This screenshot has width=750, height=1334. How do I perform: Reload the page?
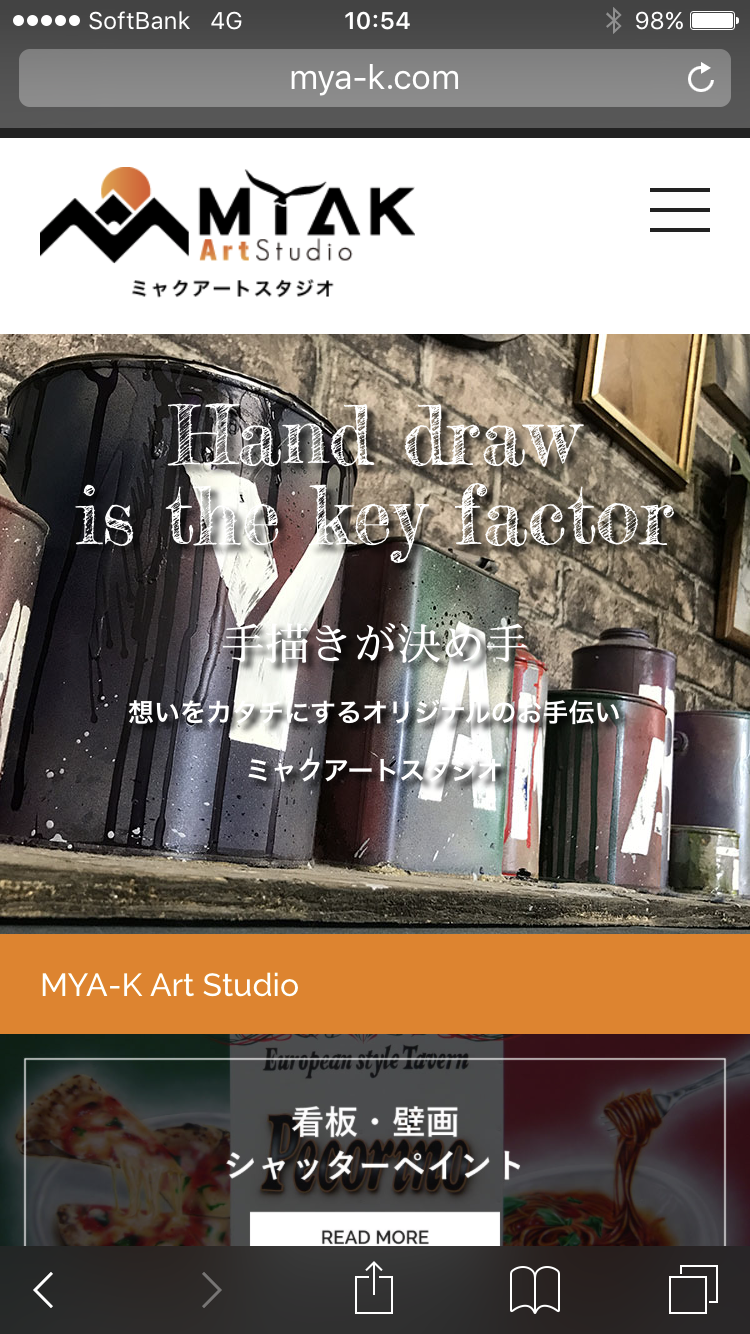tap(701, 78)
